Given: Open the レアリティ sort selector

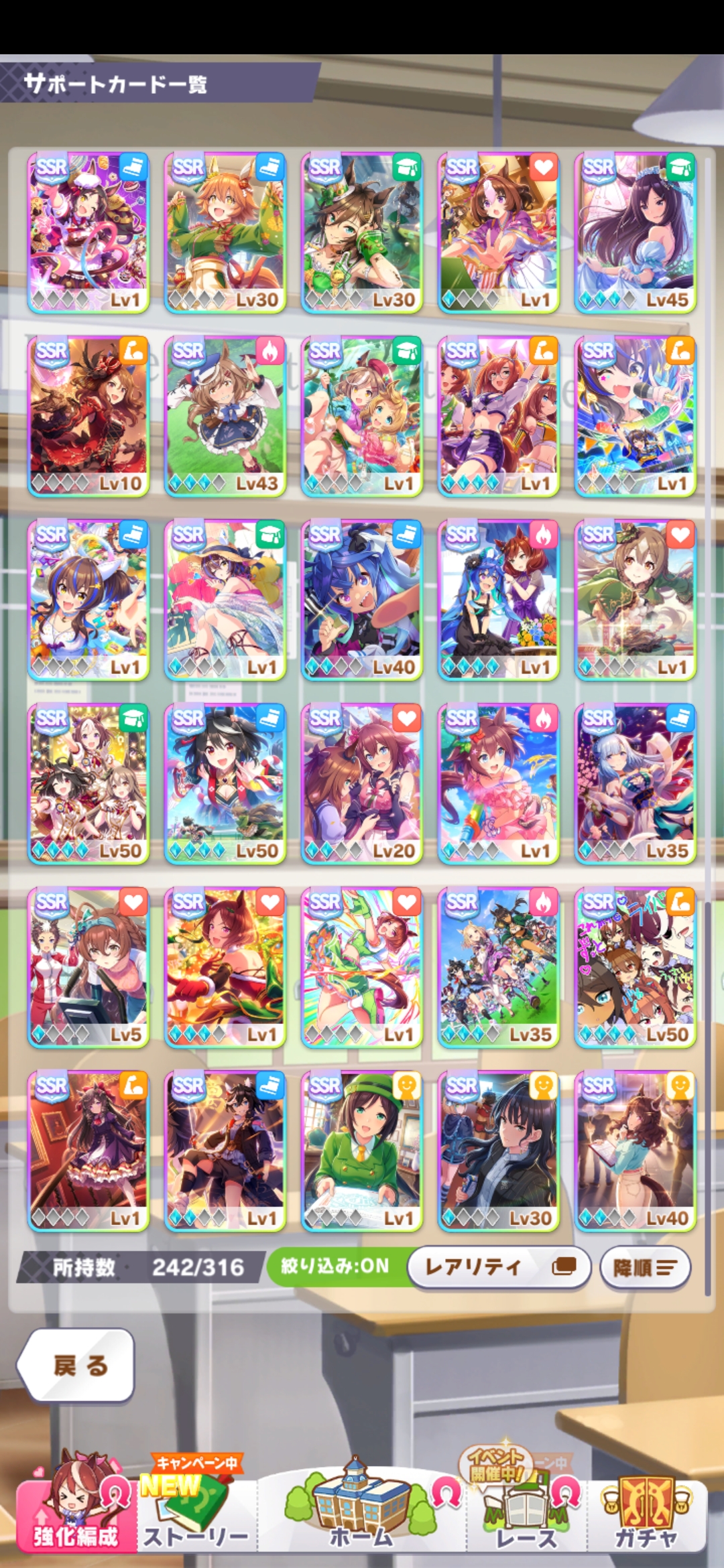Looking at the screenshot, I should tap(499, 1266).
